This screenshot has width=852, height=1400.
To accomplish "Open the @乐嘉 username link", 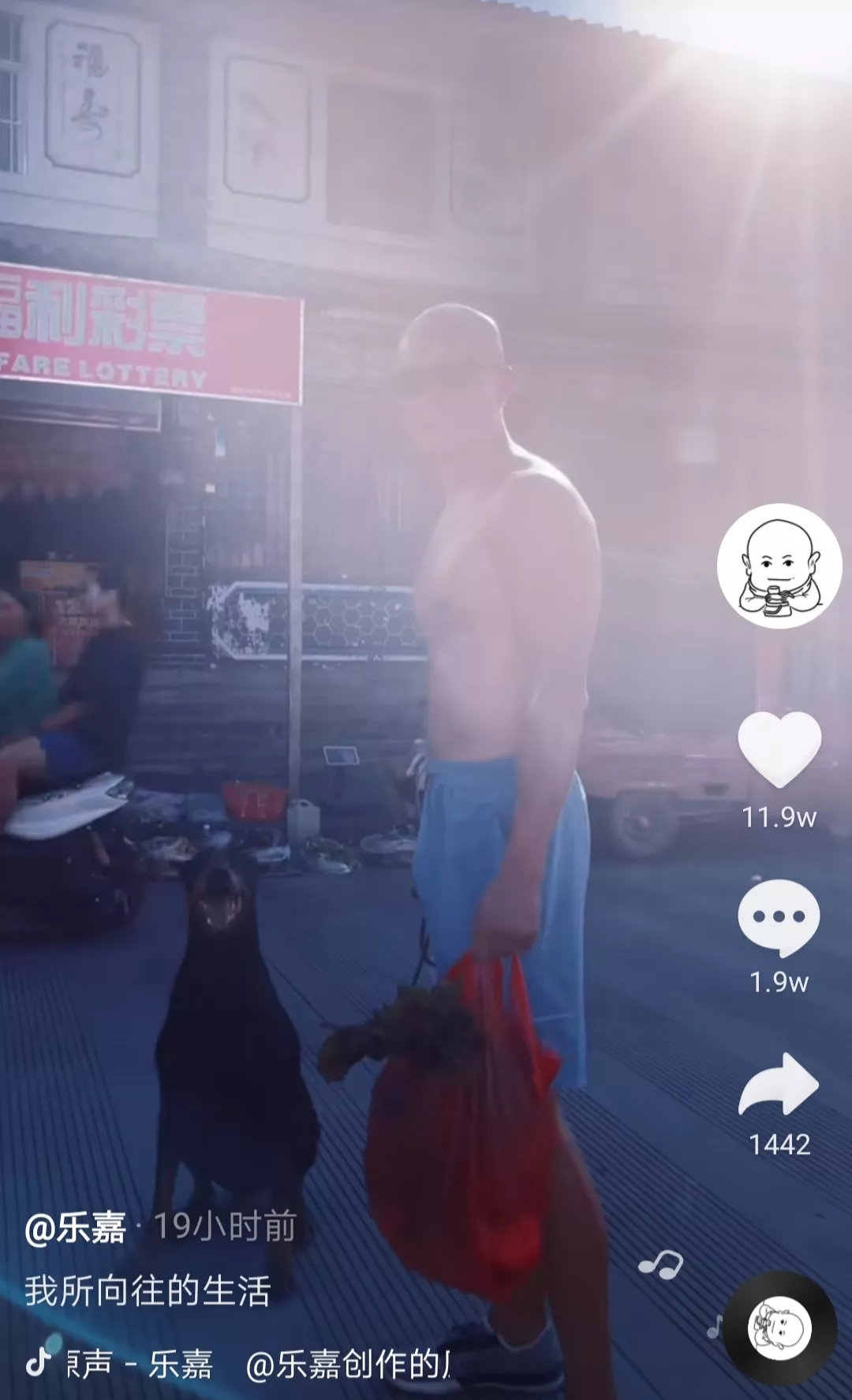I will (76, 1227).
